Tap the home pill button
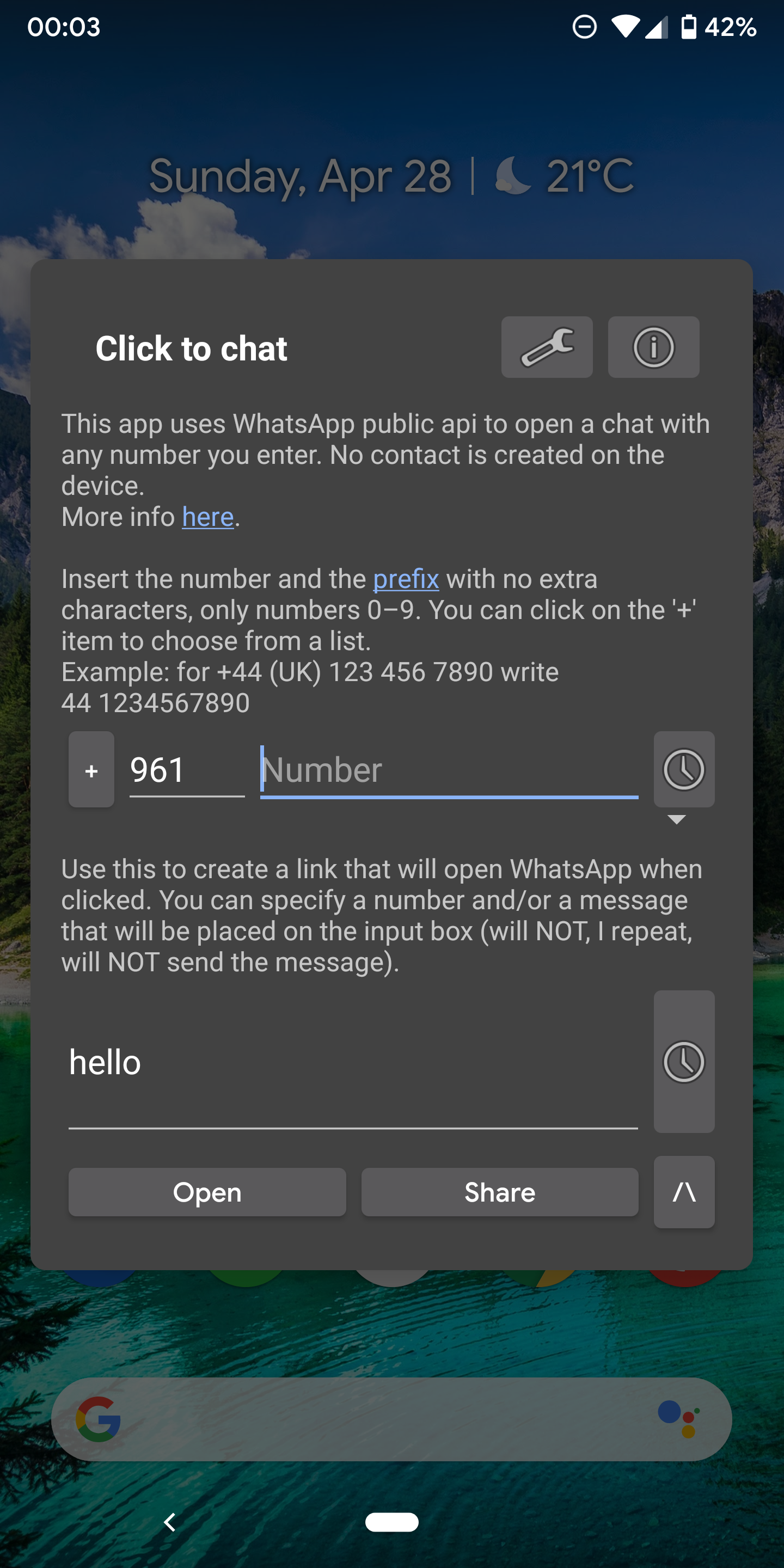Image resolution: width=784 pixels, height=1568 pixels. [391, 1522]
